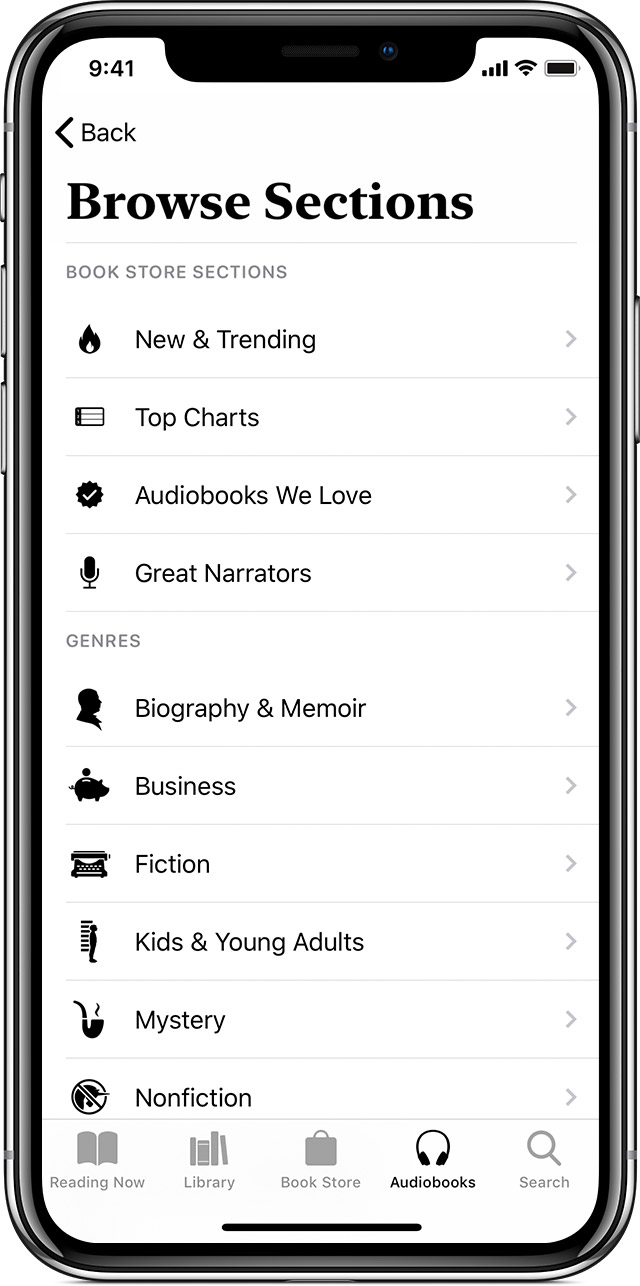Image resolution: width=640 pixels, height=1286 pixels.
Task: Go to the Book Store tab
Action: (x=320, y=1160)
